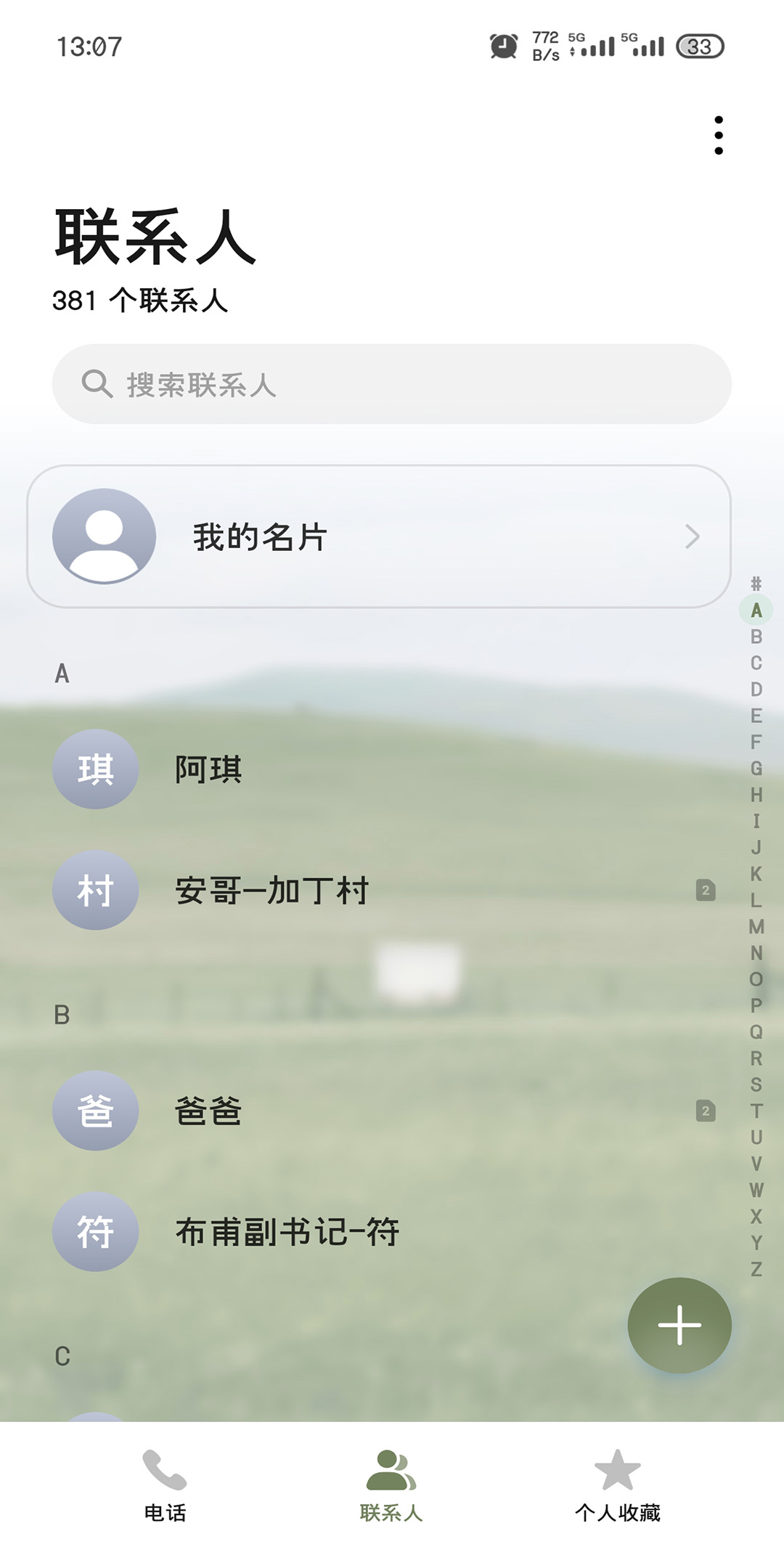Tap the 搜索联系人 search box

click(x=391, y=384)
